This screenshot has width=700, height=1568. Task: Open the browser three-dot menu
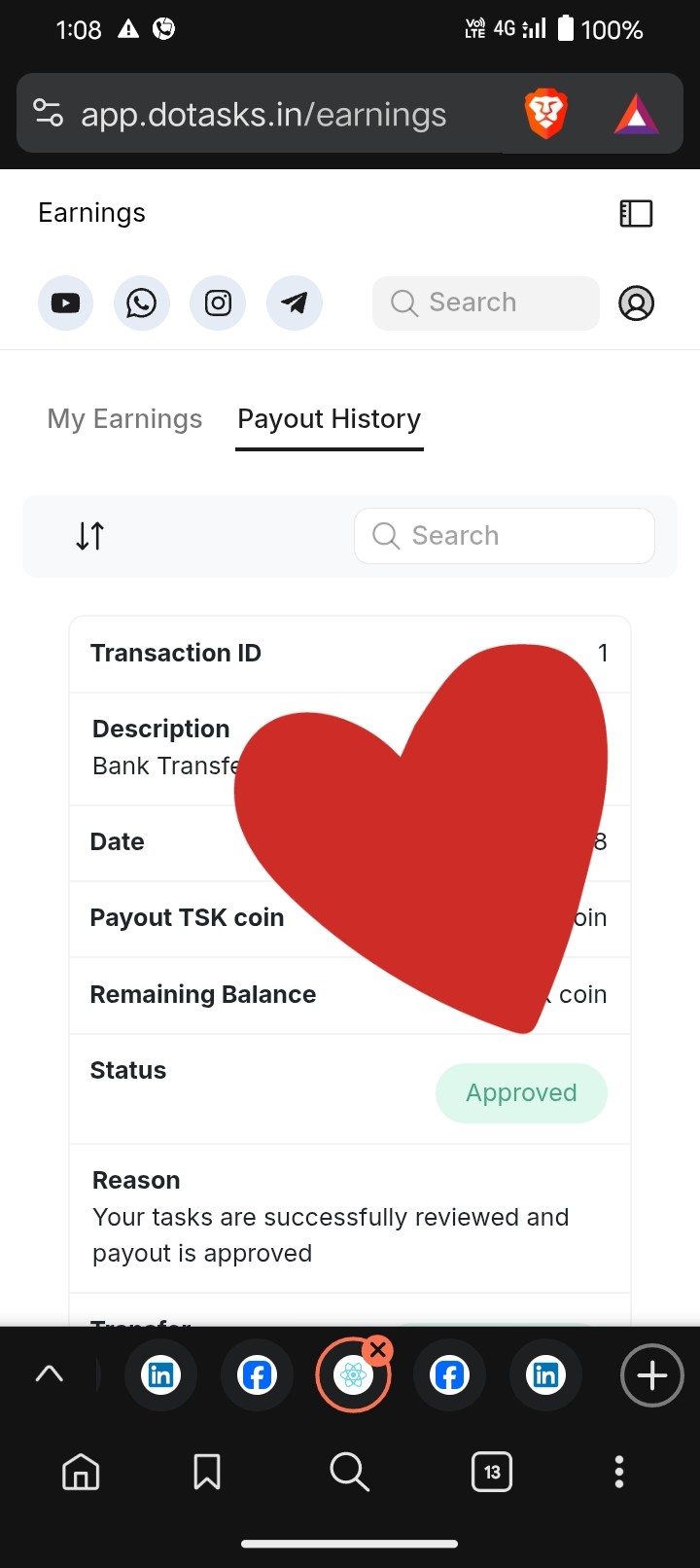click(618, 1472)
